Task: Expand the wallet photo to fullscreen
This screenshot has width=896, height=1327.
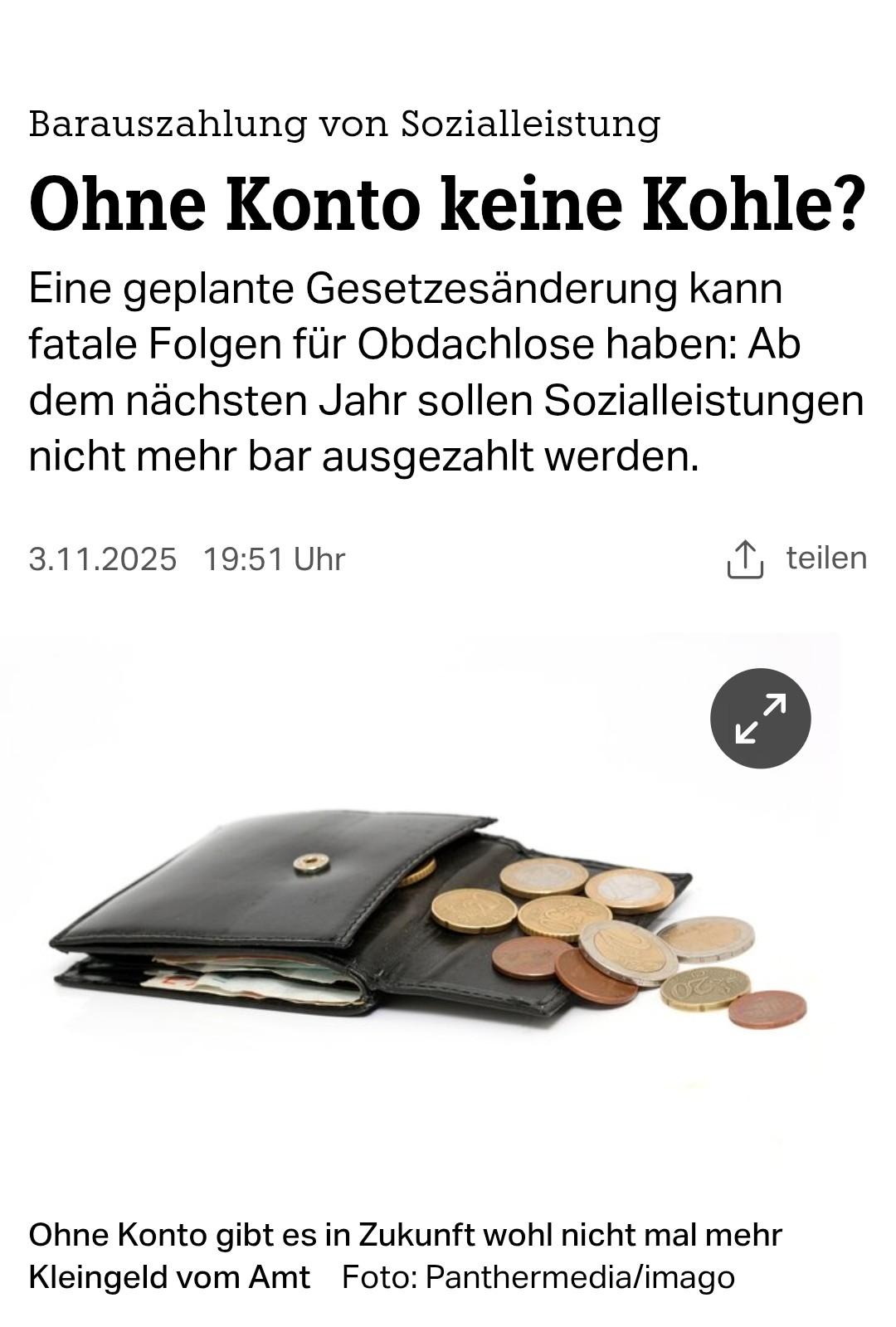Action: pyautogui.click(x=760, y=718)
